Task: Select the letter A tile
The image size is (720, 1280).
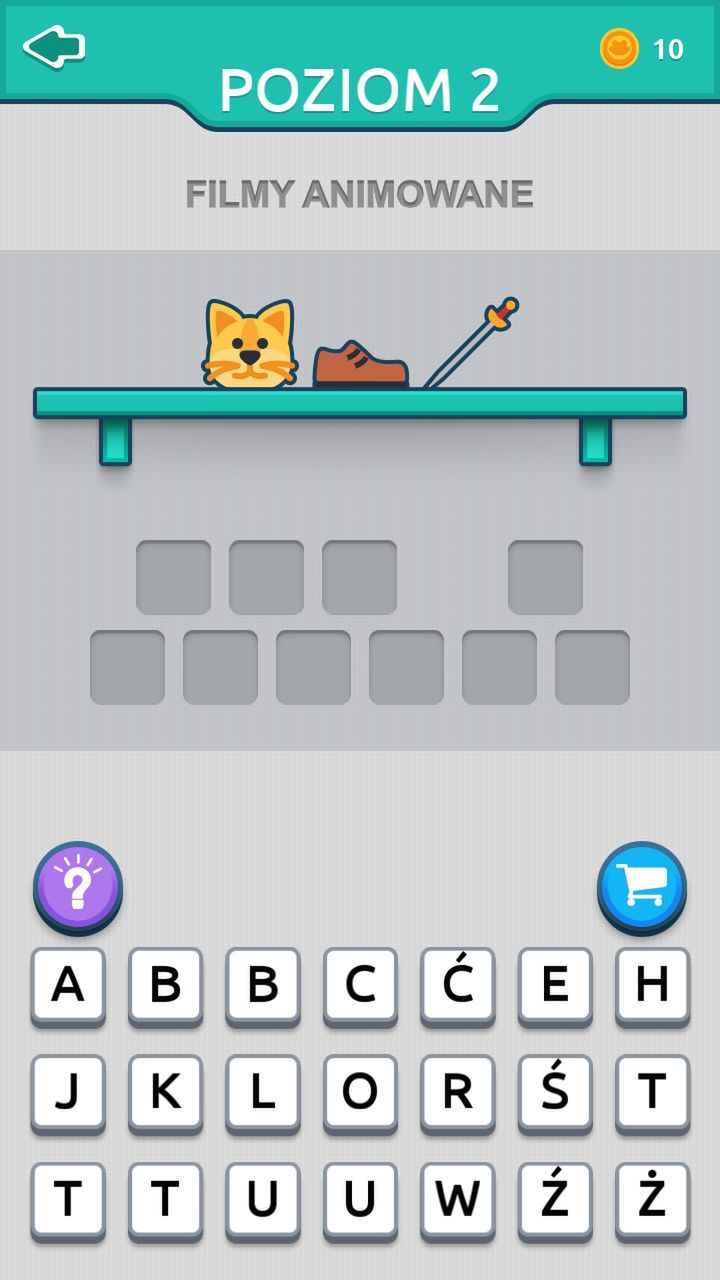Action: click(x=68, y=986)
